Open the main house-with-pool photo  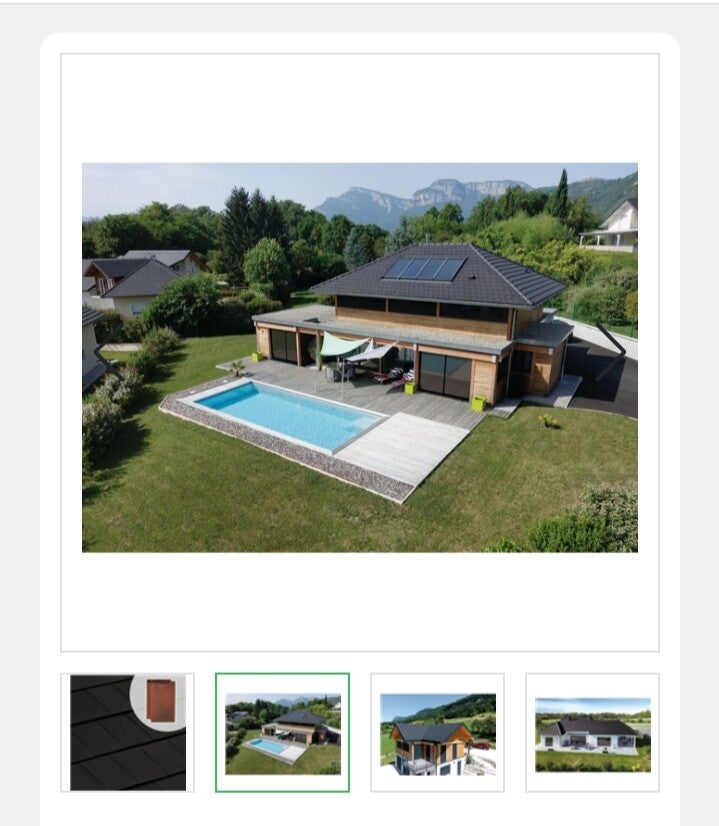click(x=359, y=357)
